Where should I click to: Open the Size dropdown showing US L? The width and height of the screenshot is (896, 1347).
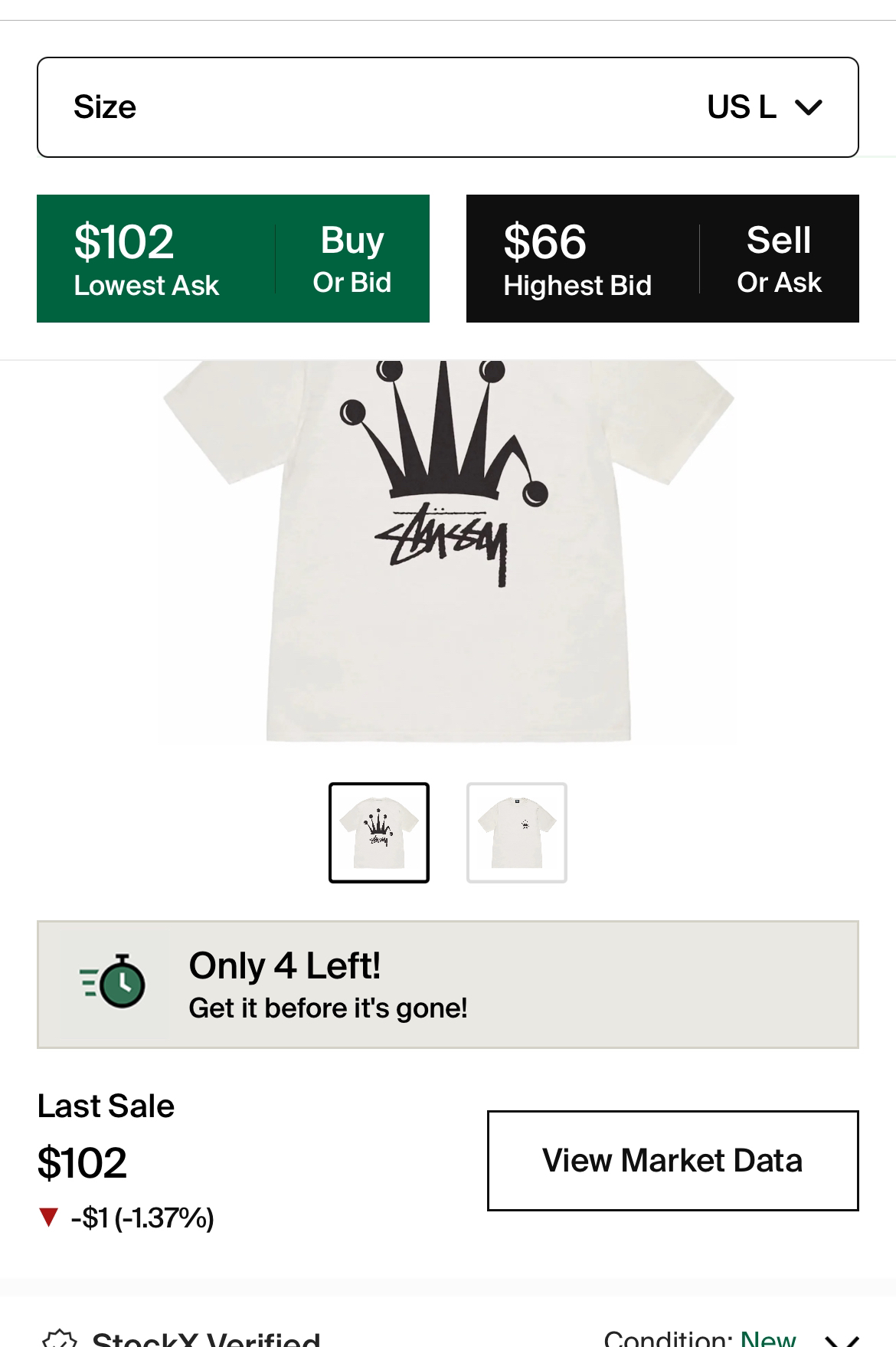447,107
